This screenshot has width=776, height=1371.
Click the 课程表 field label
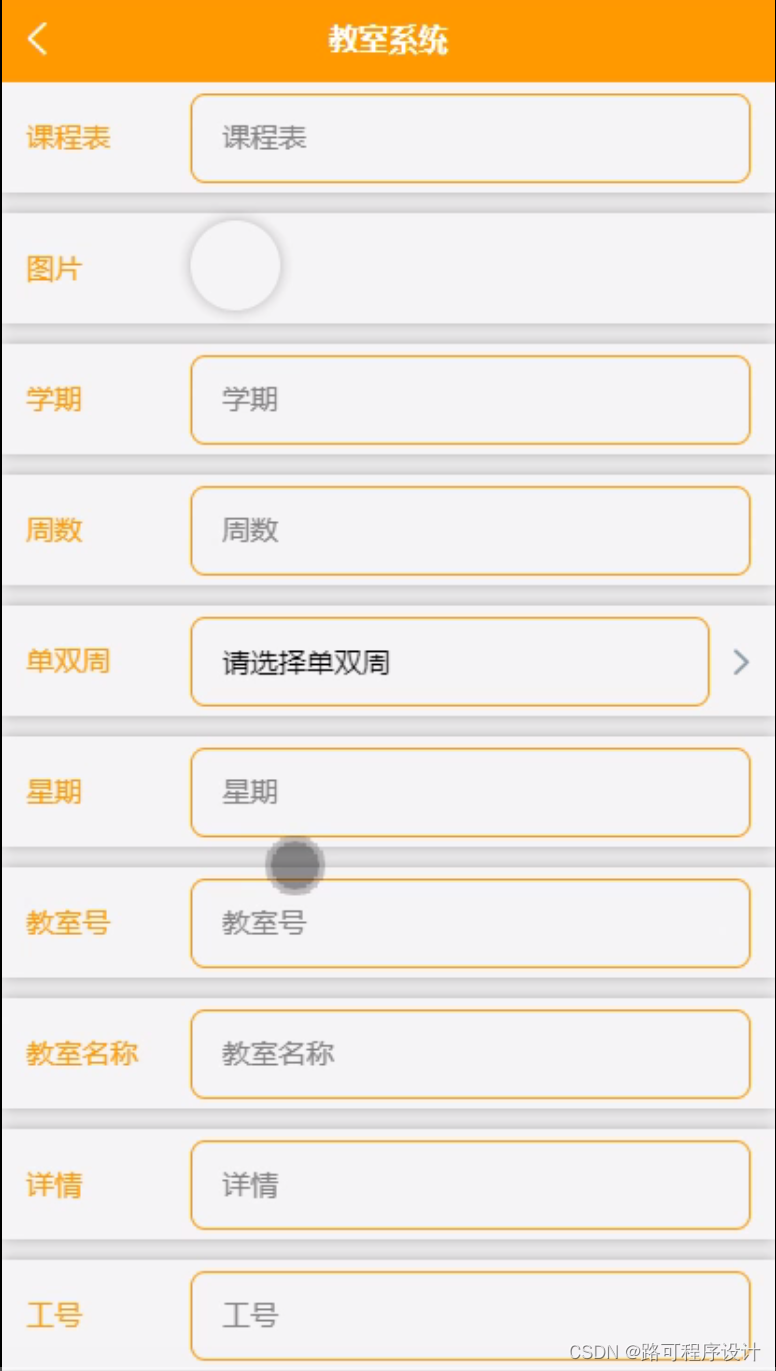[67, 139]
